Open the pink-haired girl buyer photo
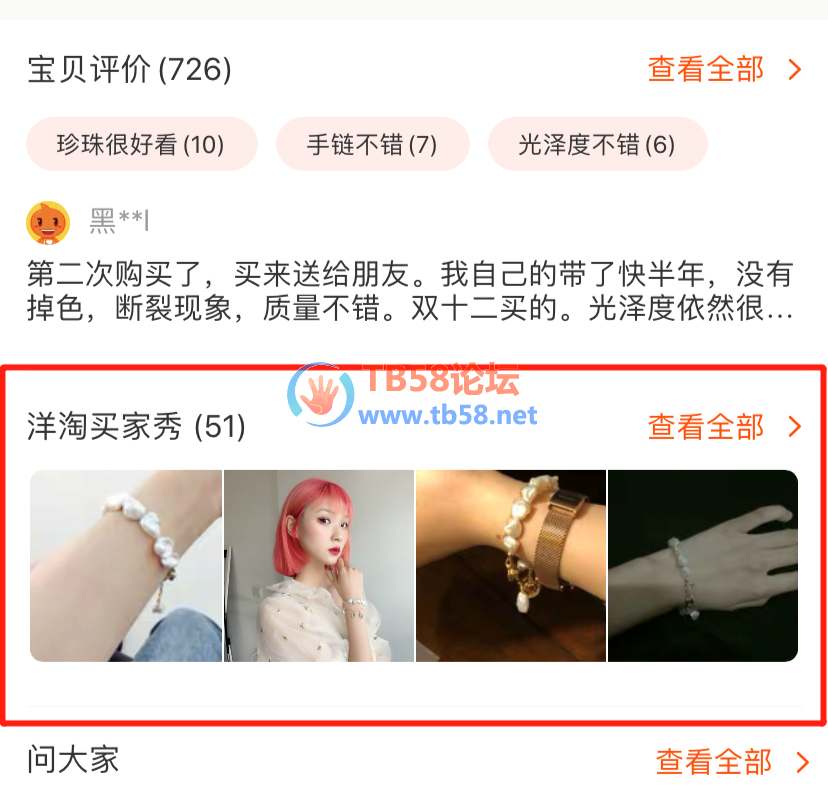Image resolution: width=828 pixels, height=790 pixels. pyautogui.click(x=318, y=566)
